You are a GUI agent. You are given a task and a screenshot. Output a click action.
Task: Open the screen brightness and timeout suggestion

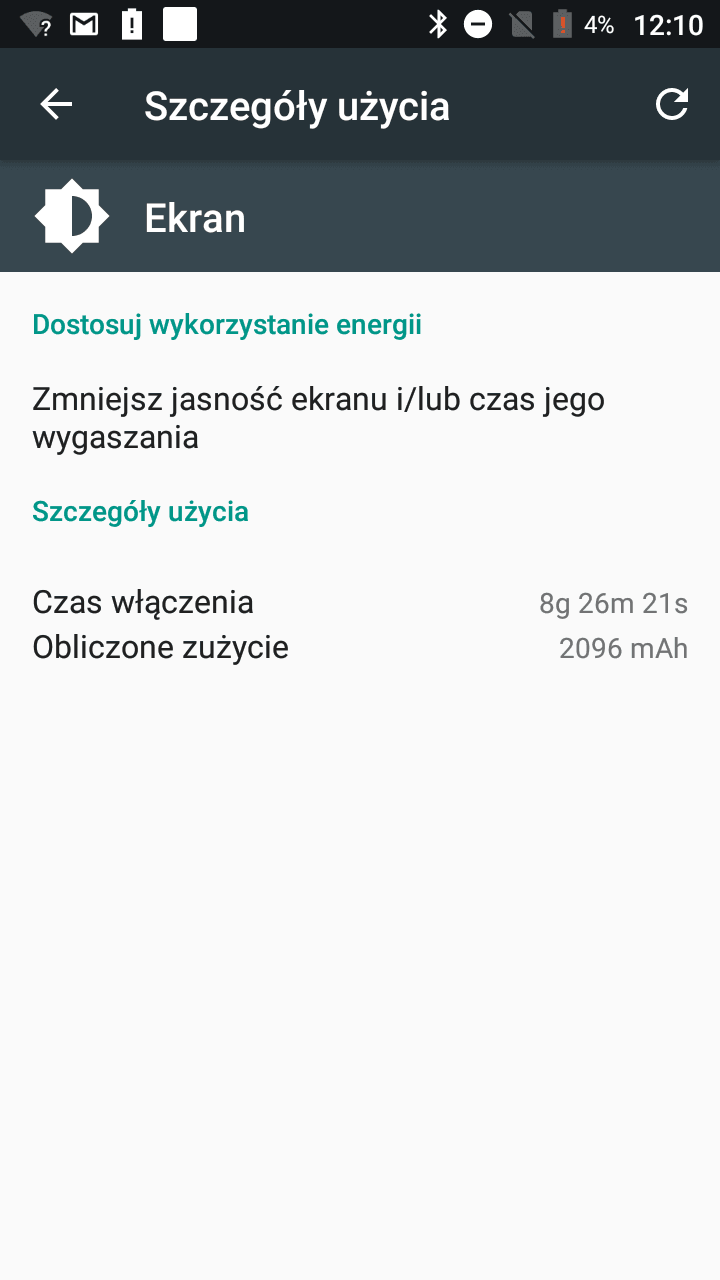pyautogui.click(x=360, y=419)
